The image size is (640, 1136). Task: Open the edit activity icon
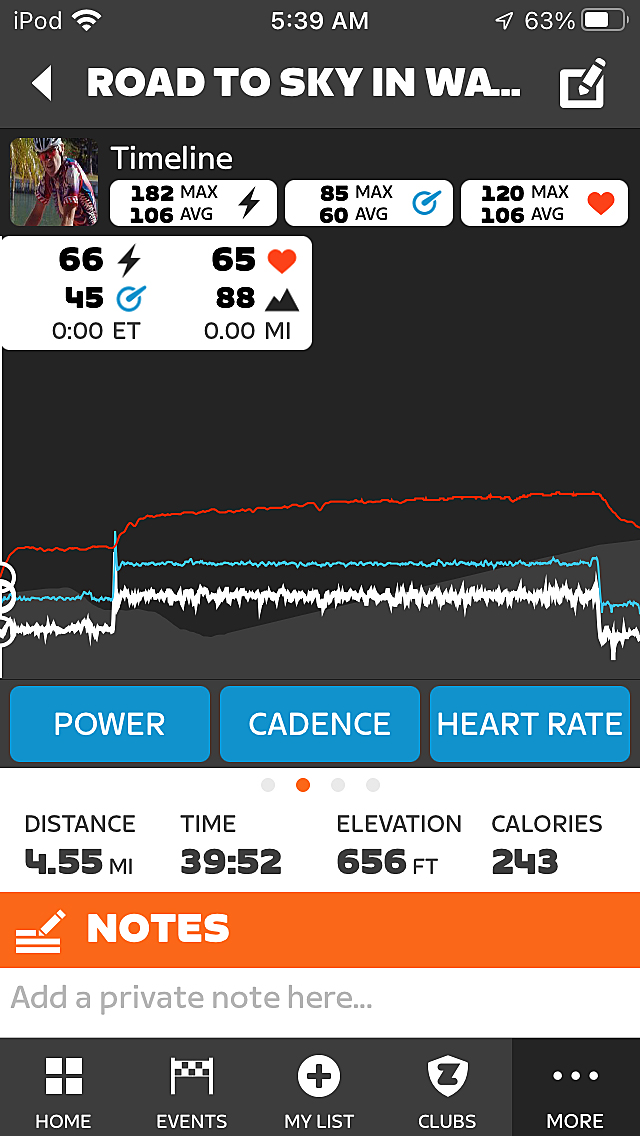pyautogui.click(x=583, y=84)
